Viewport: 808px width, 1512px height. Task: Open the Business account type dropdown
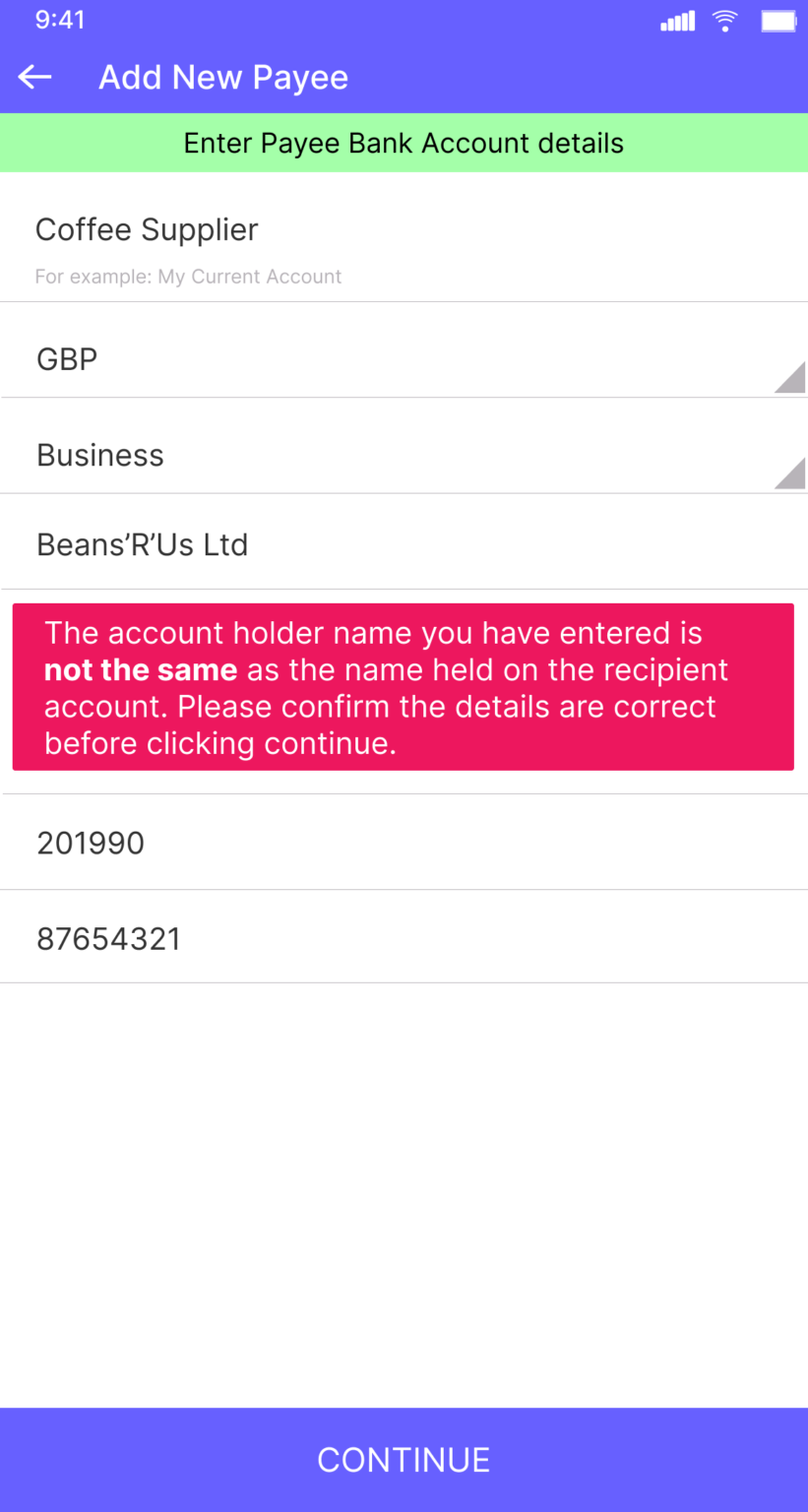point(404,456)
